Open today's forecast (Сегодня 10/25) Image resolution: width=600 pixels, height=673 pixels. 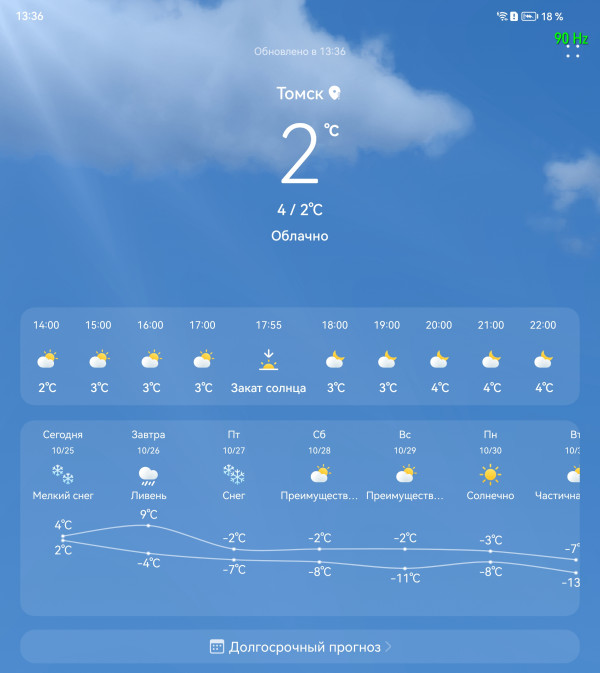(63, 467)
